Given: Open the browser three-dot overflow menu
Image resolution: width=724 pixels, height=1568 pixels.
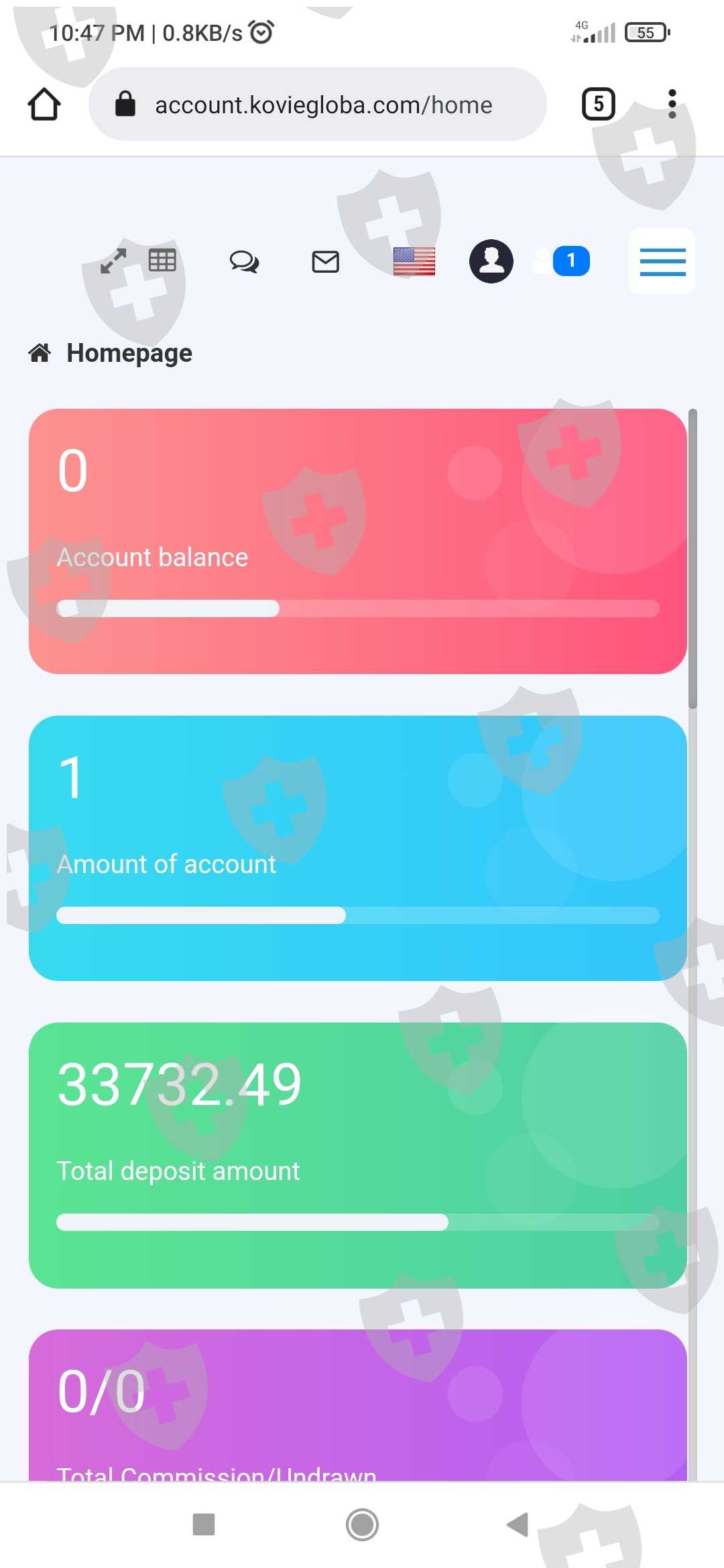Looking at the screenshot, I should pos(672,104).
